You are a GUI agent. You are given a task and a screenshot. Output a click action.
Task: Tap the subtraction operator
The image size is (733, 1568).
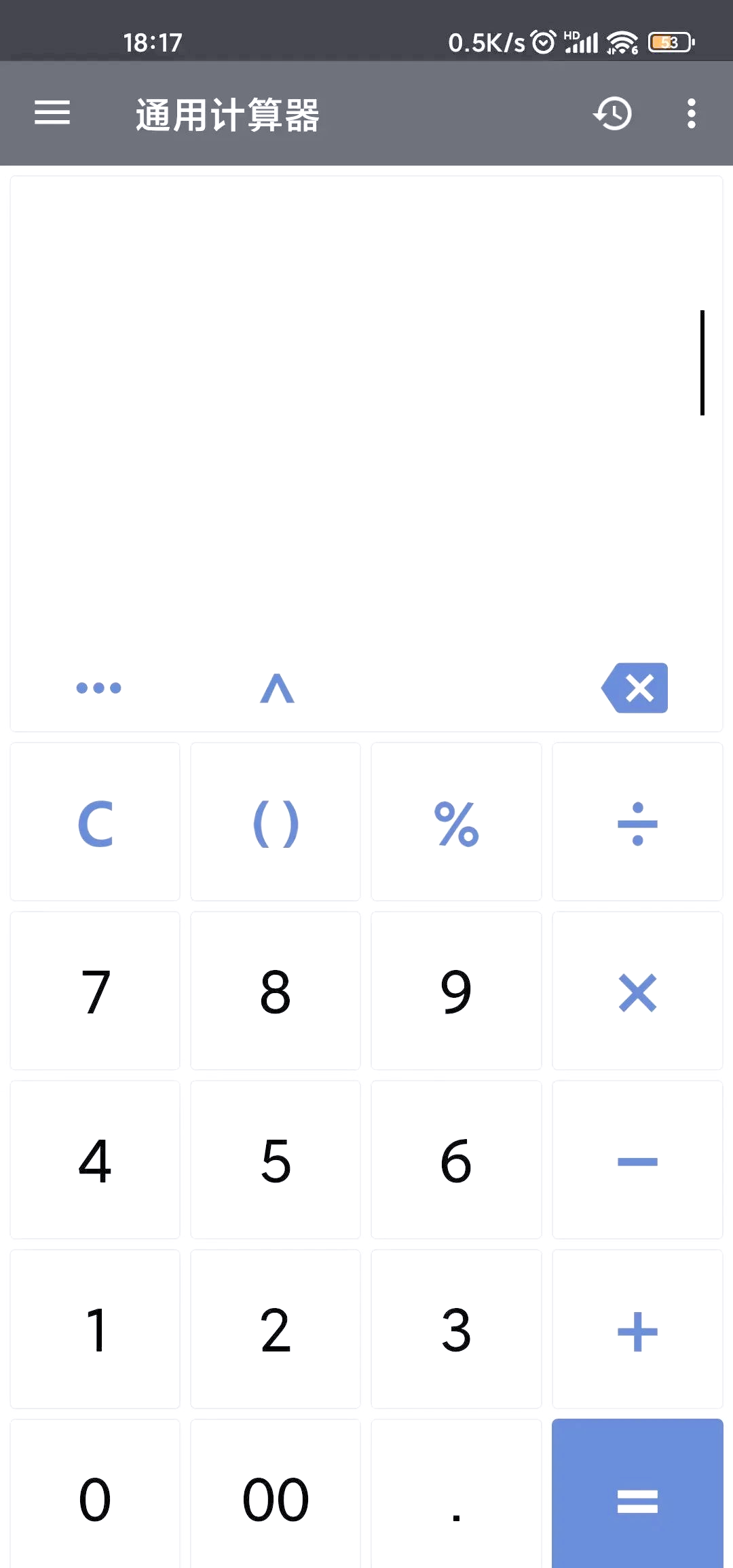(637, 1160)
